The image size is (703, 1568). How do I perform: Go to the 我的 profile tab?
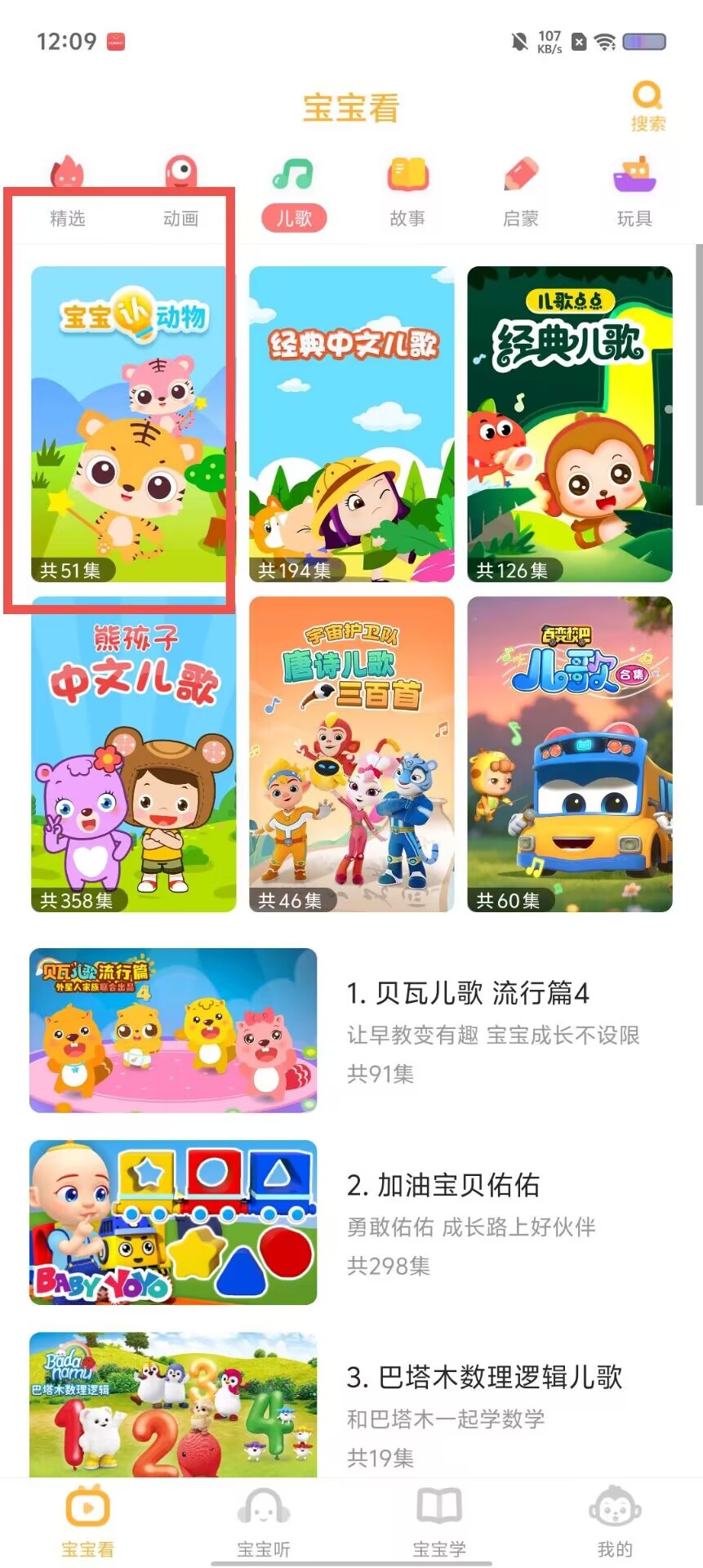point(615,1521)
